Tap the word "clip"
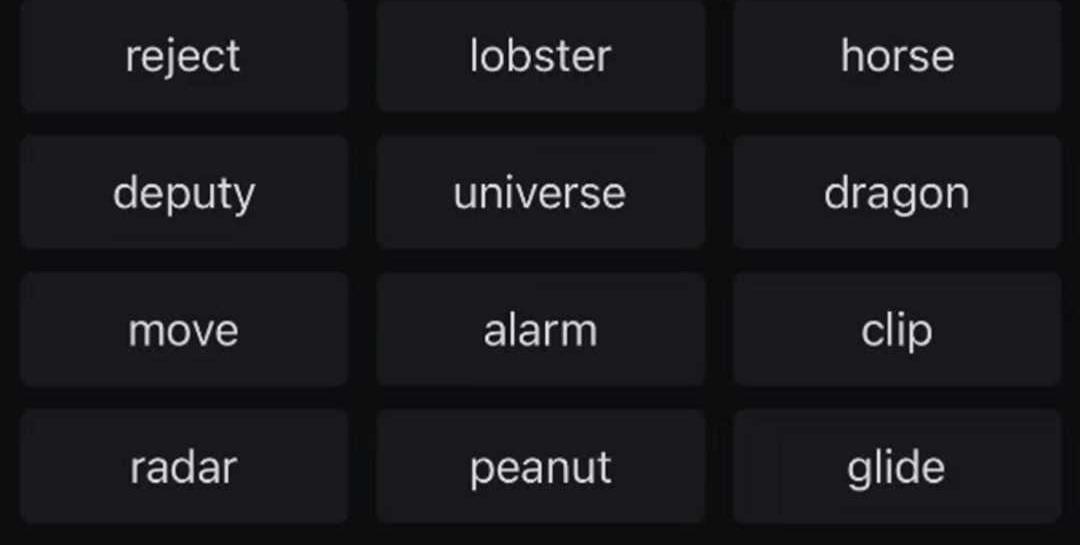 tap(897, 329)
